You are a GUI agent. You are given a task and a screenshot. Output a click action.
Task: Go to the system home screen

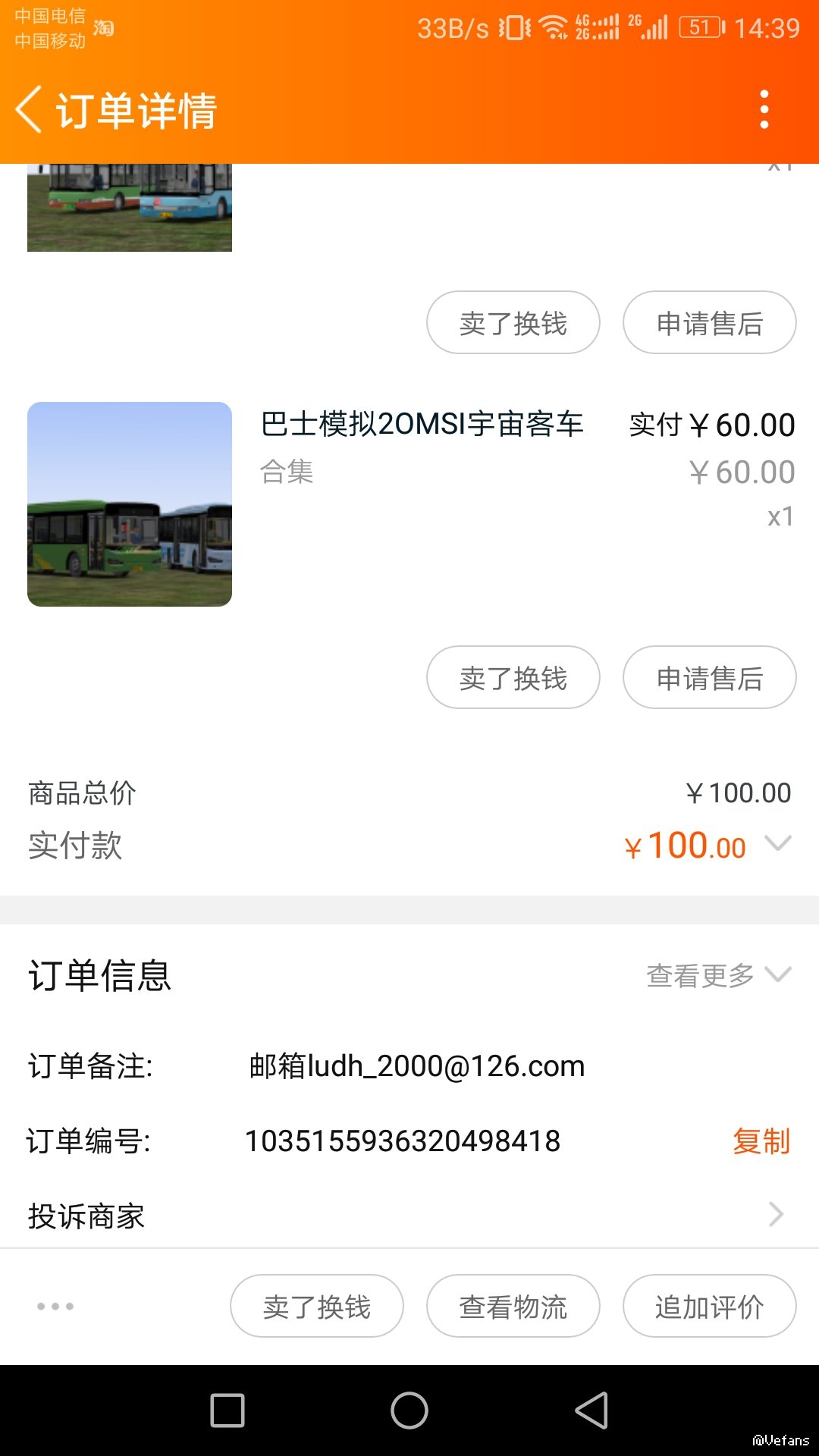(409, 1410)
